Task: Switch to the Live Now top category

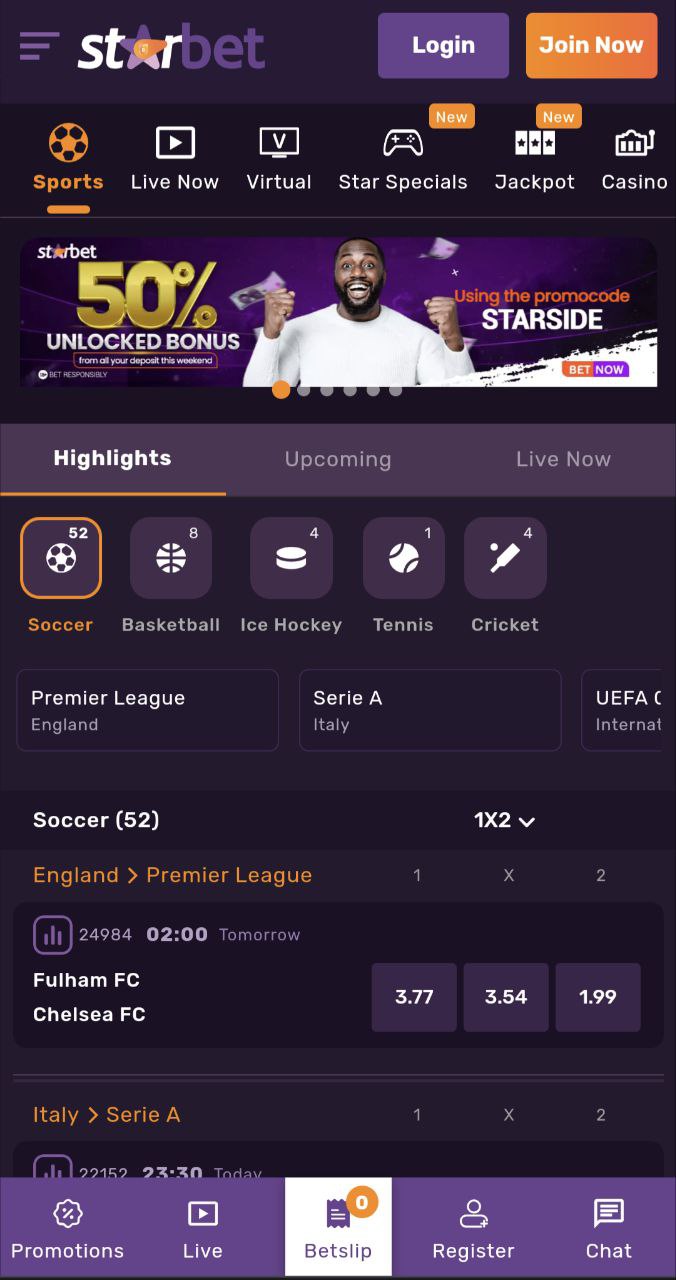Action: pos(175,158)
